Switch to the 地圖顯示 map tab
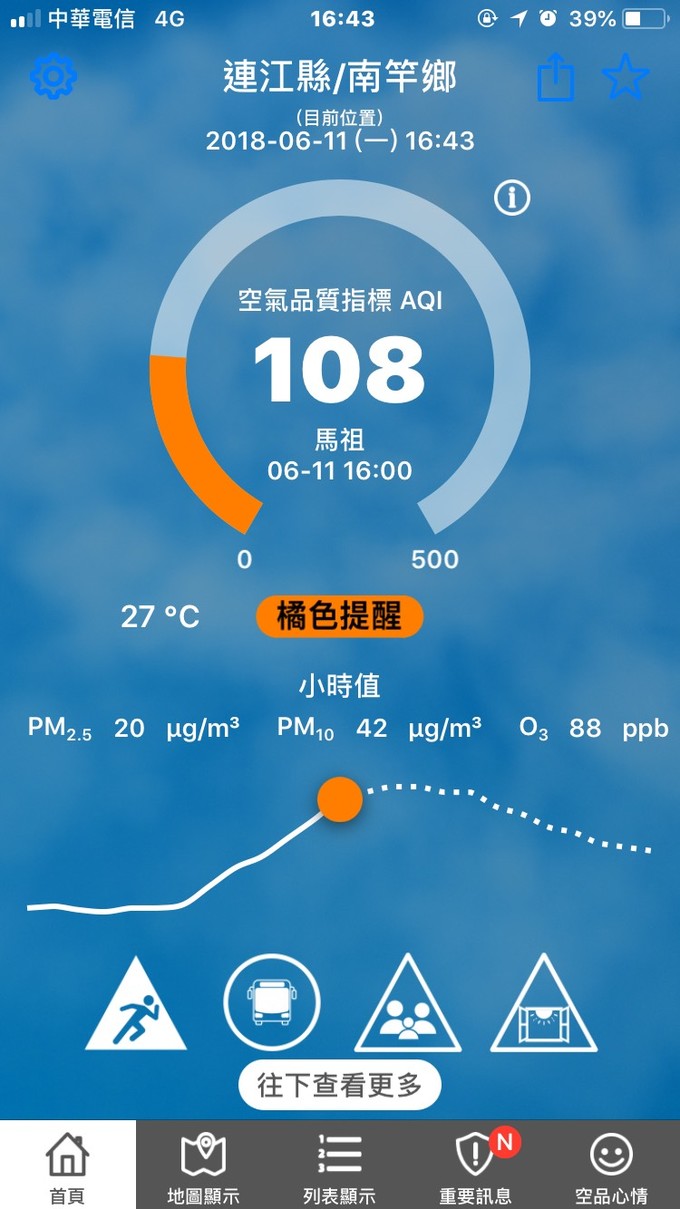This screenshot has height=1209, width=680. coord(204,1165)
